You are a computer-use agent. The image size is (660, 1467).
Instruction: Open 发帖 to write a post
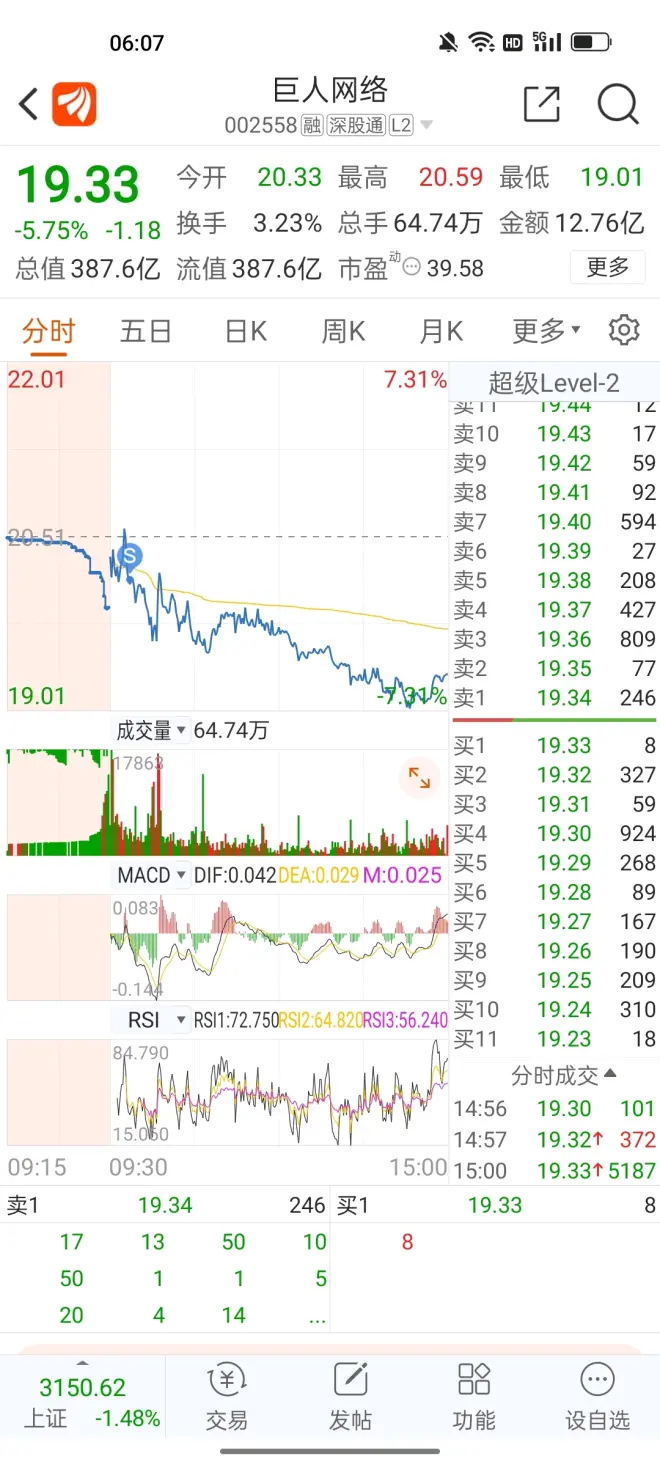coord(350,1397)
